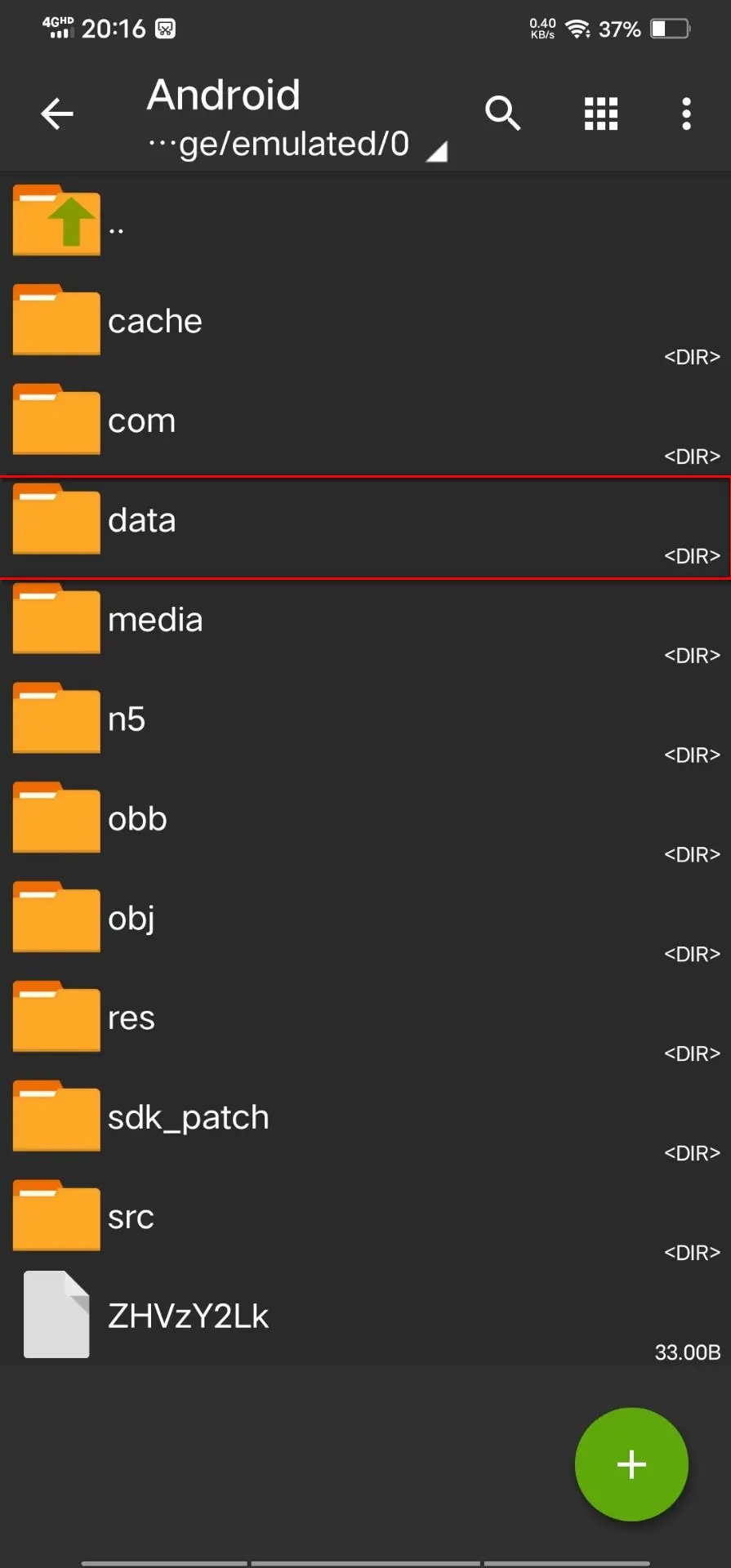Open the src folder
Image resolution: width=731 pixels, height=1568 pixels.
click(365, 1218)
